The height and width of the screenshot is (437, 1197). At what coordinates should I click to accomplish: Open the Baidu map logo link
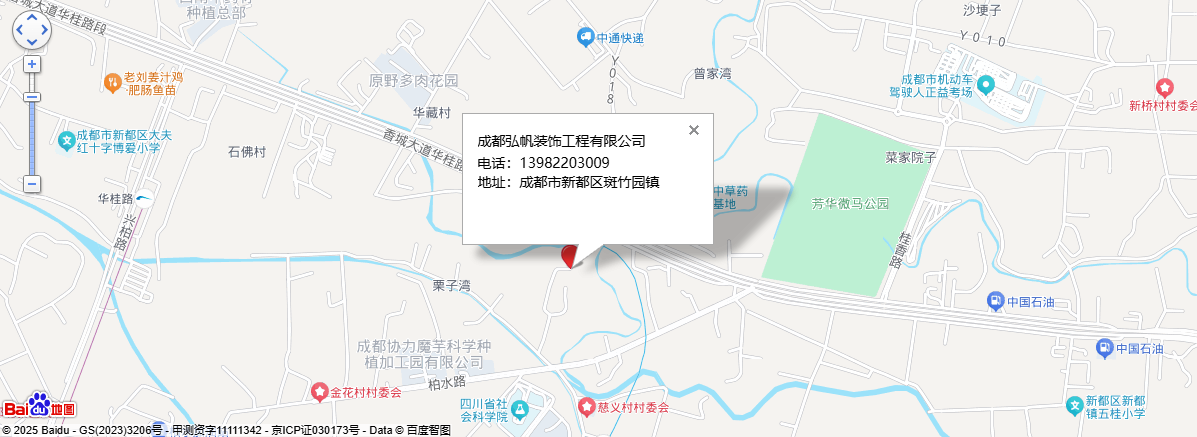click(x=38, y=407)
